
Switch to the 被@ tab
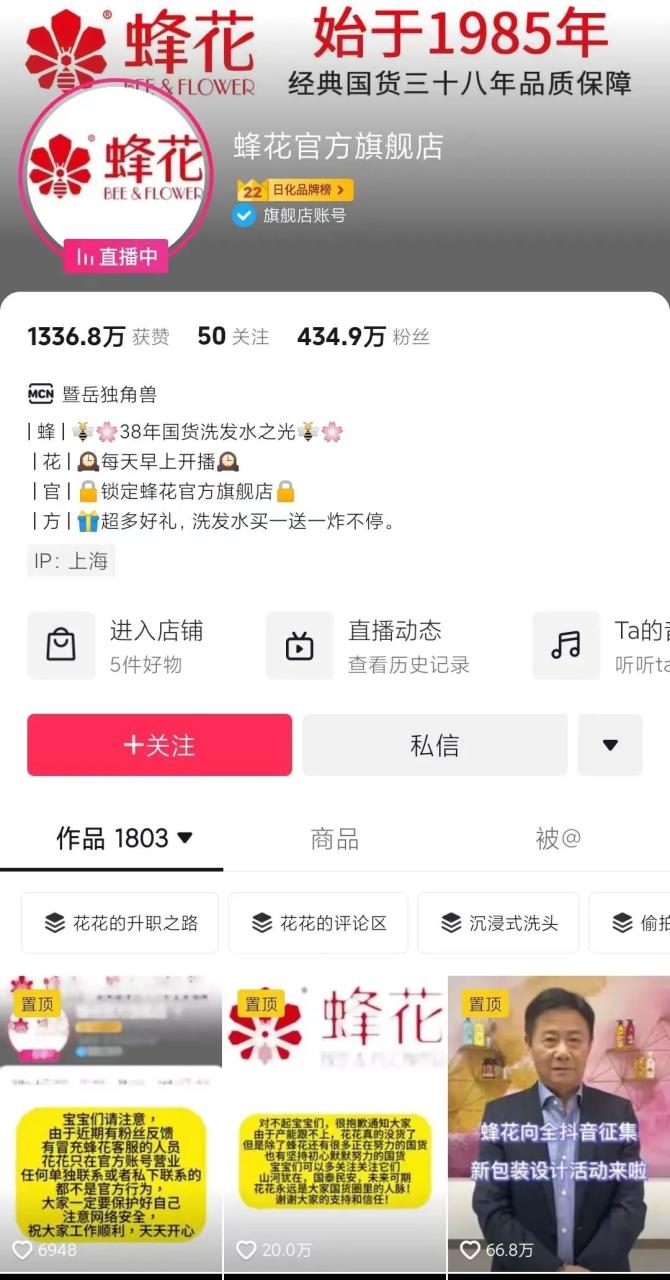[558, 839]
